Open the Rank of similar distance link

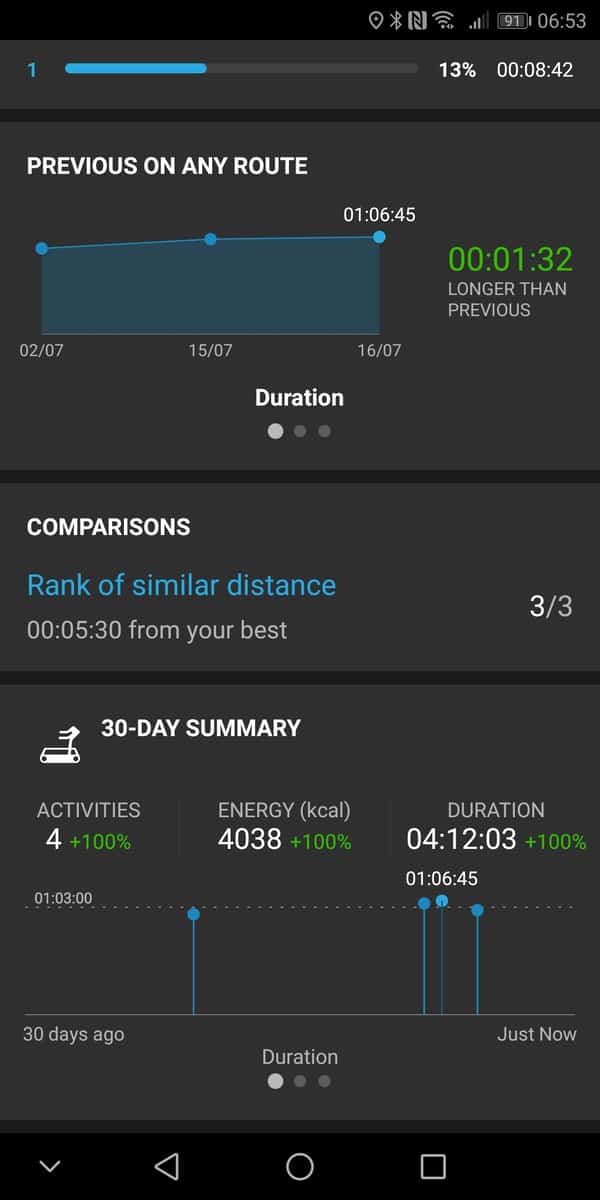181,585
